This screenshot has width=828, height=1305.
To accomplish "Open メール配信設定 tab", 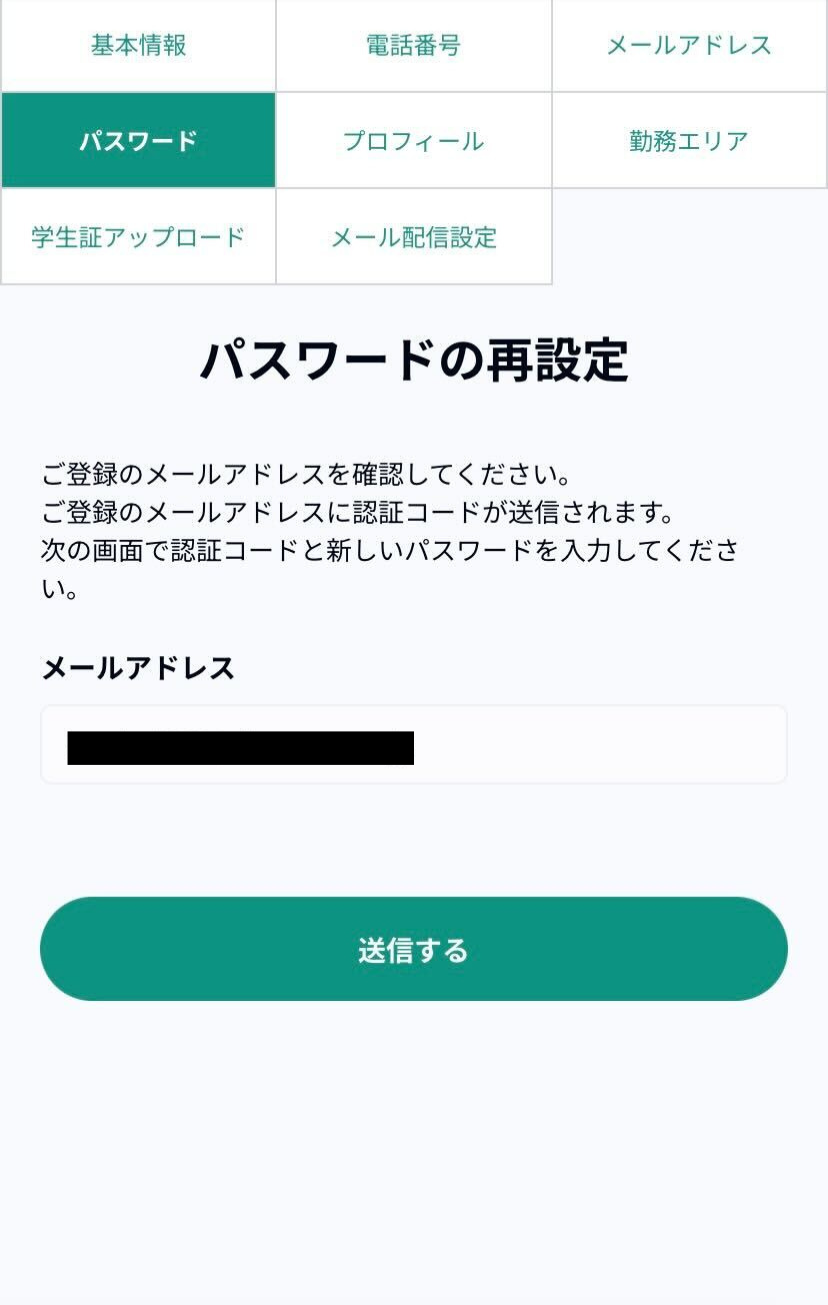I will pos(413,237).
